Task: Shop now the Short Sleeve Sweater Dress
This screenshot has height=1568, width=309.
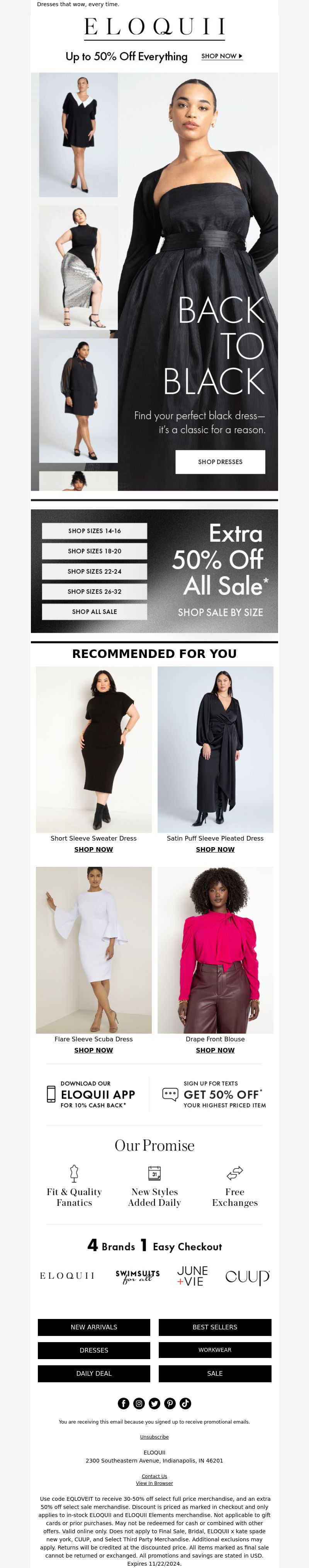Action: (93, 850)
